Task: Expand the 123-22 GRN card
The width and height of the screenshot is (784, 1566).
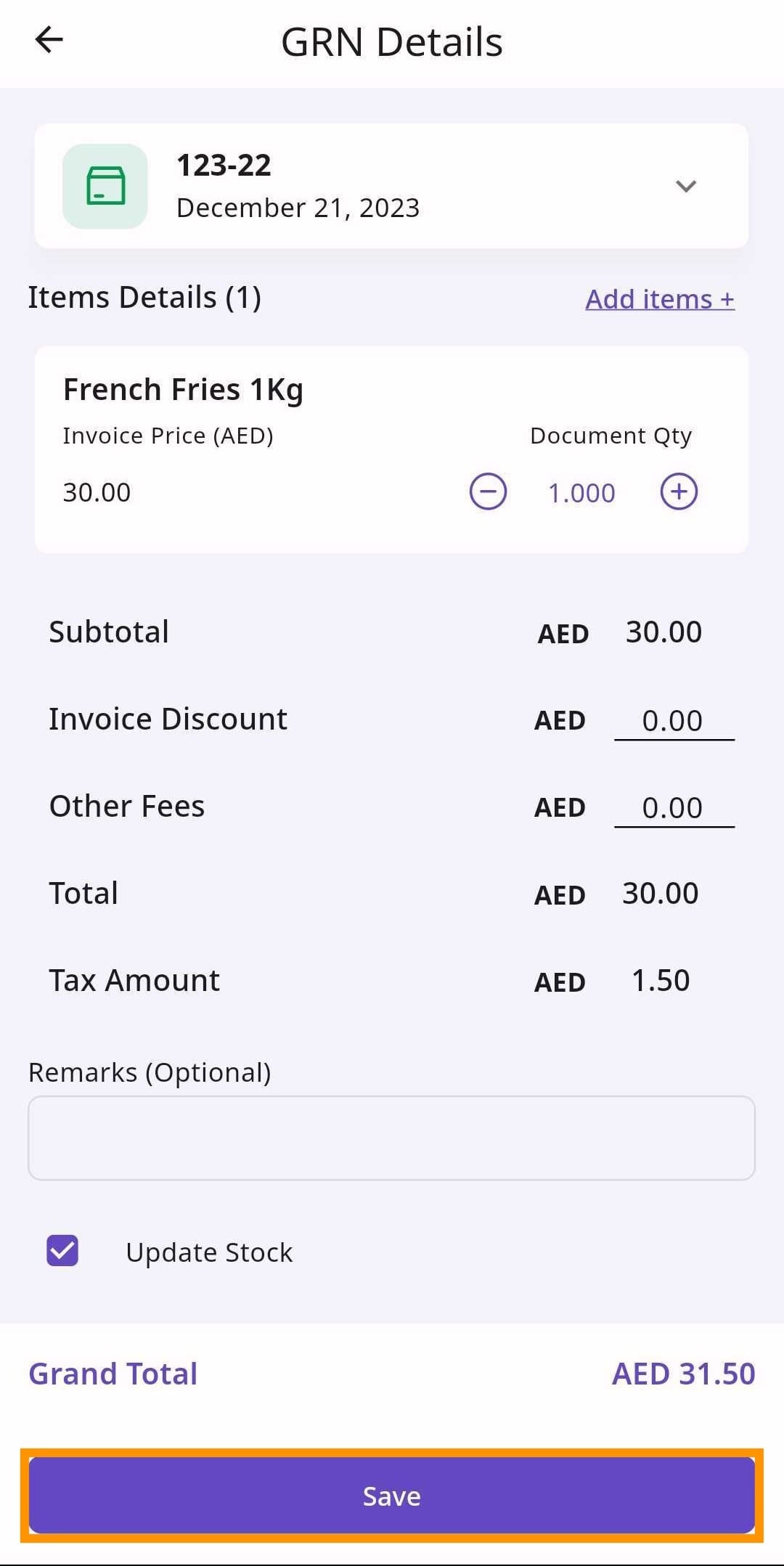Action: coord(685,187)
